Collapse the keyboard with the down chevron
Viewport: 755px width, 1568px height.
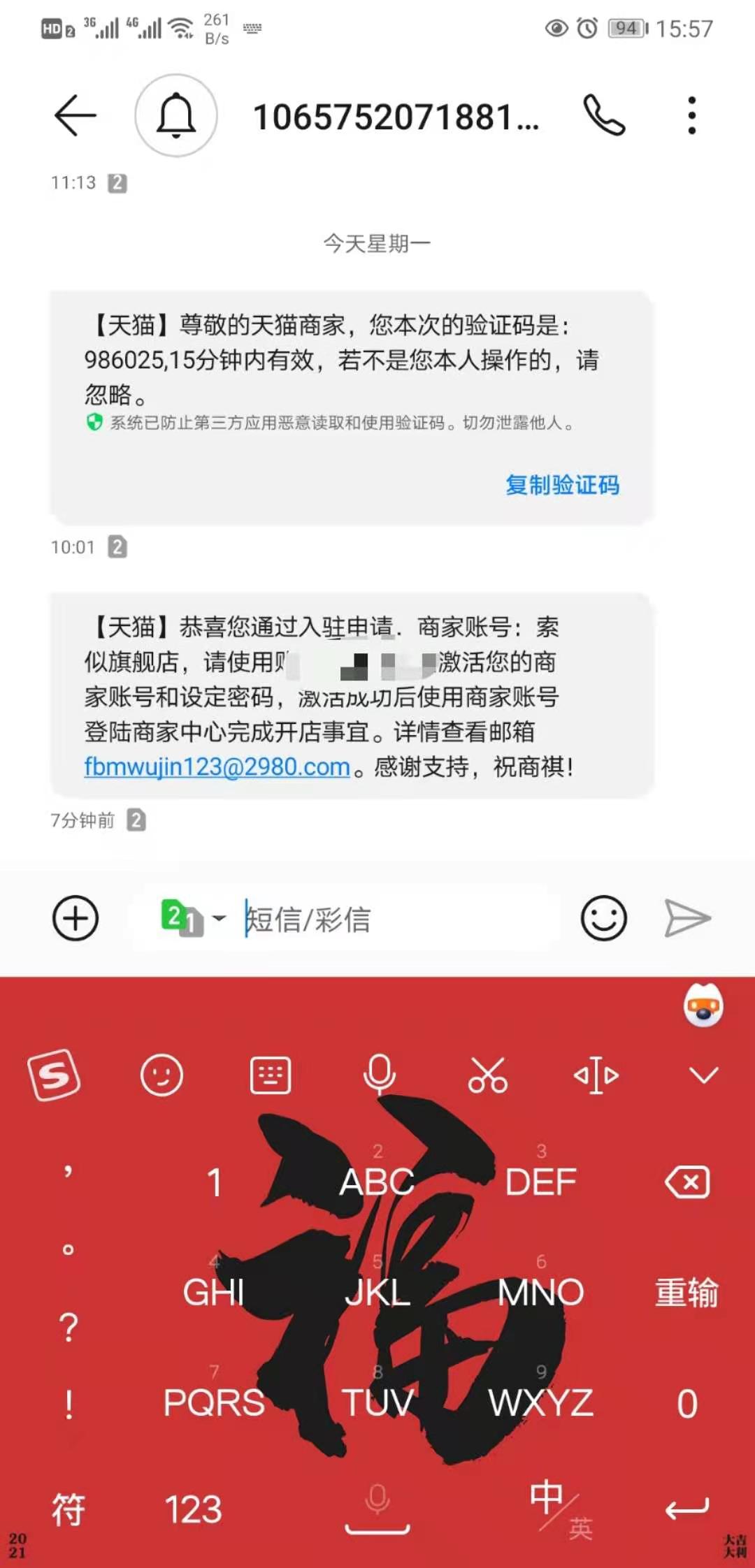coord(704,1075)
